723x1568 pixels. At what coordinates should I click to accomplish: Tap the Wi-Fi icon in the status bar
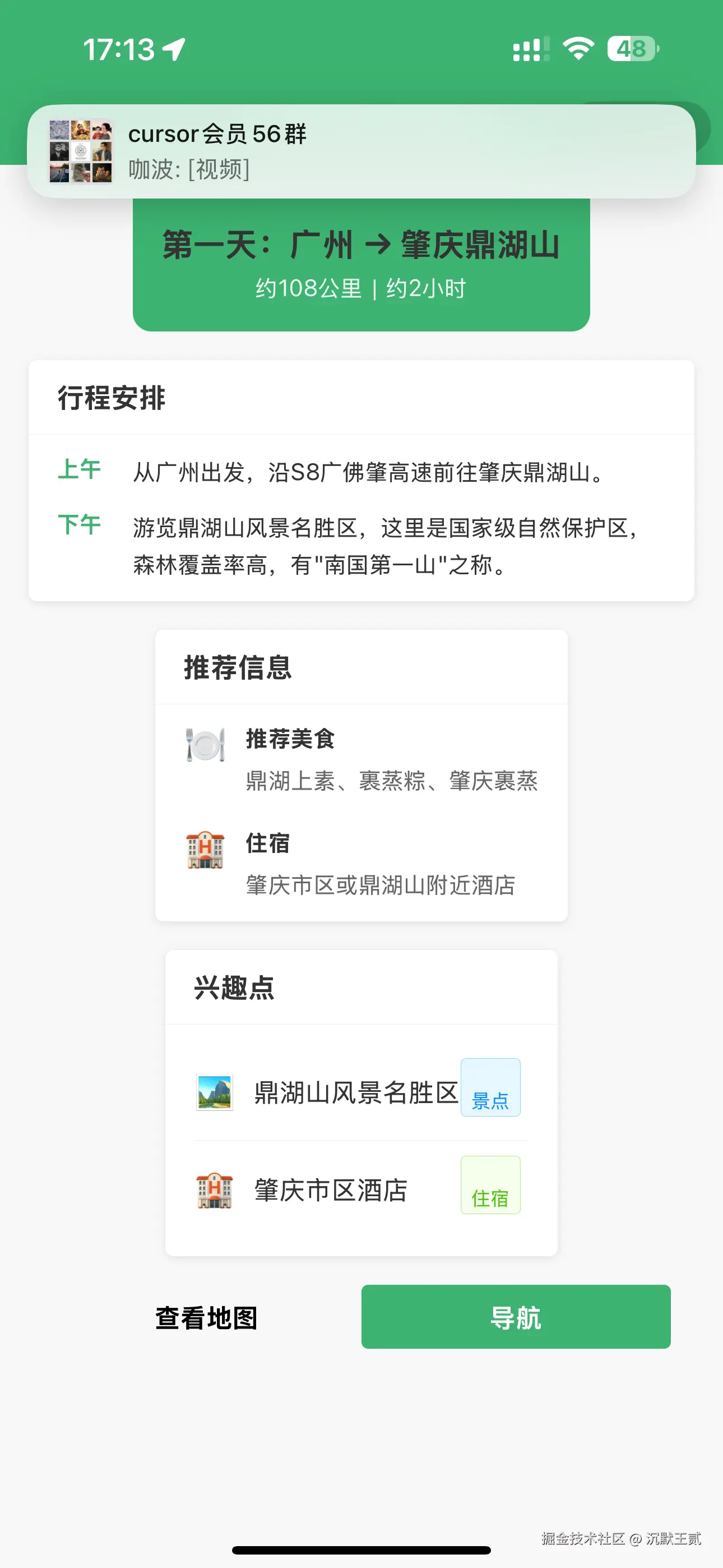pyautogui.click(x=576, y=49)
